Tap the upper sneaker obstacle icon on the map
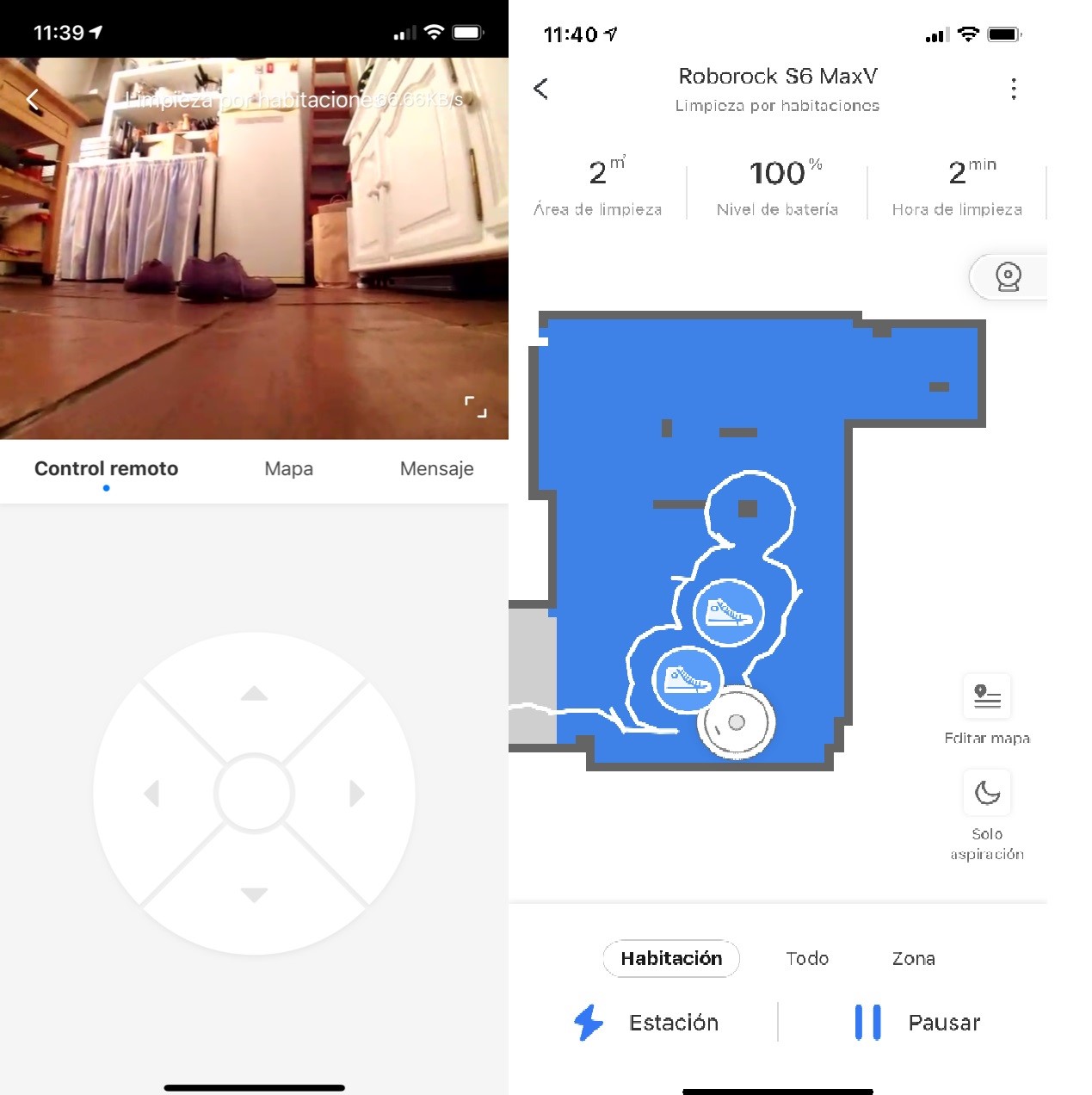 coord(728,612)
